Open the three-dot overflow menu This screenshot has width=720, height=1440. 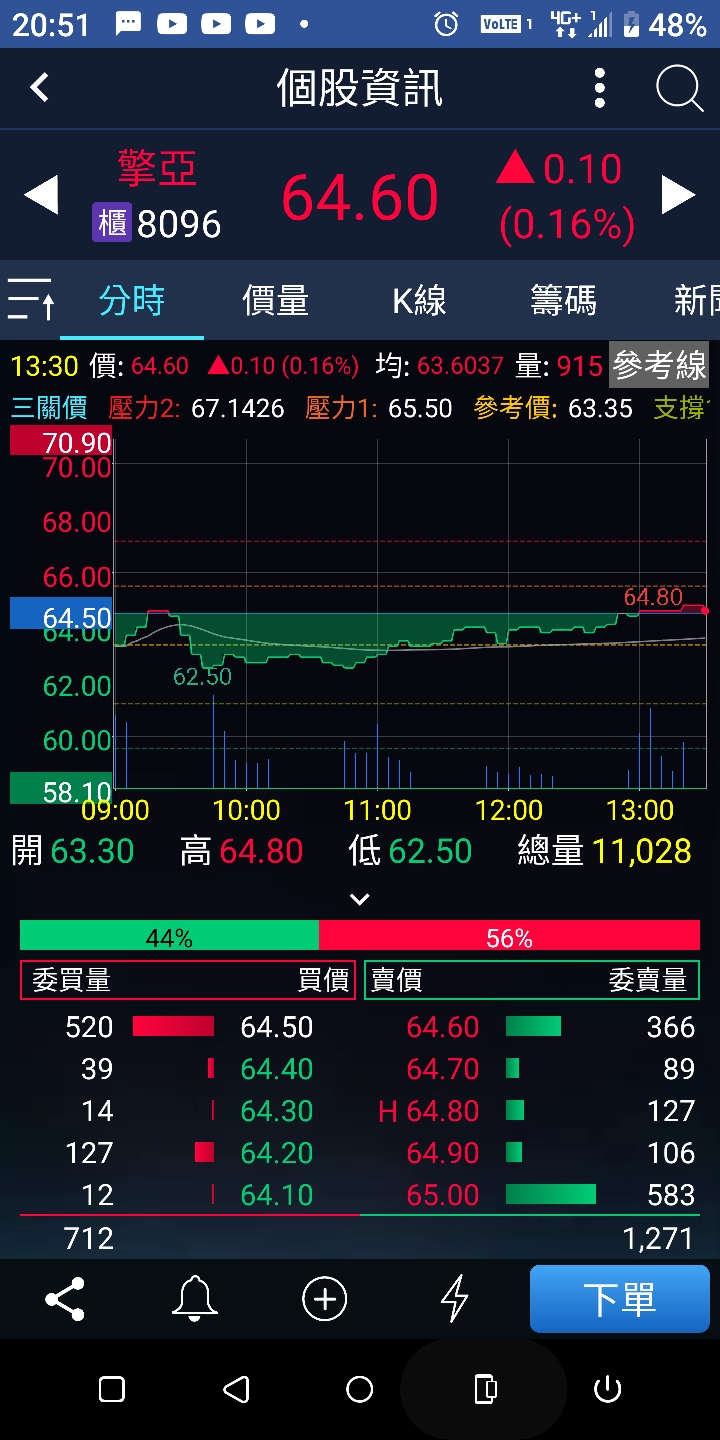pos(599,88)
